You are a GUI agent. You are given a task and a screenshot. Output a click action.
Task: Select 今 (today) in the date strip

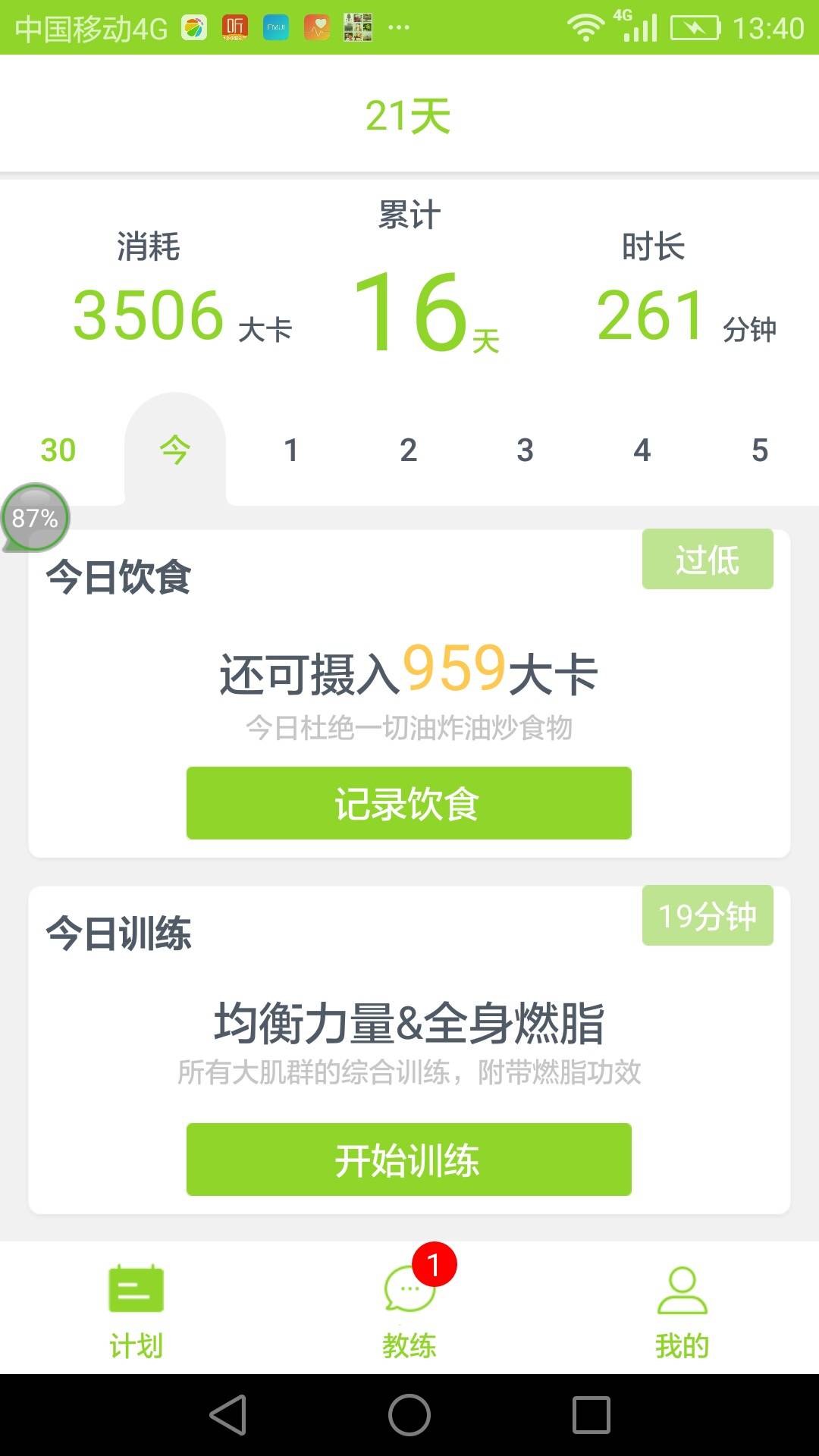pyautogui.click(x=175, y=450)
